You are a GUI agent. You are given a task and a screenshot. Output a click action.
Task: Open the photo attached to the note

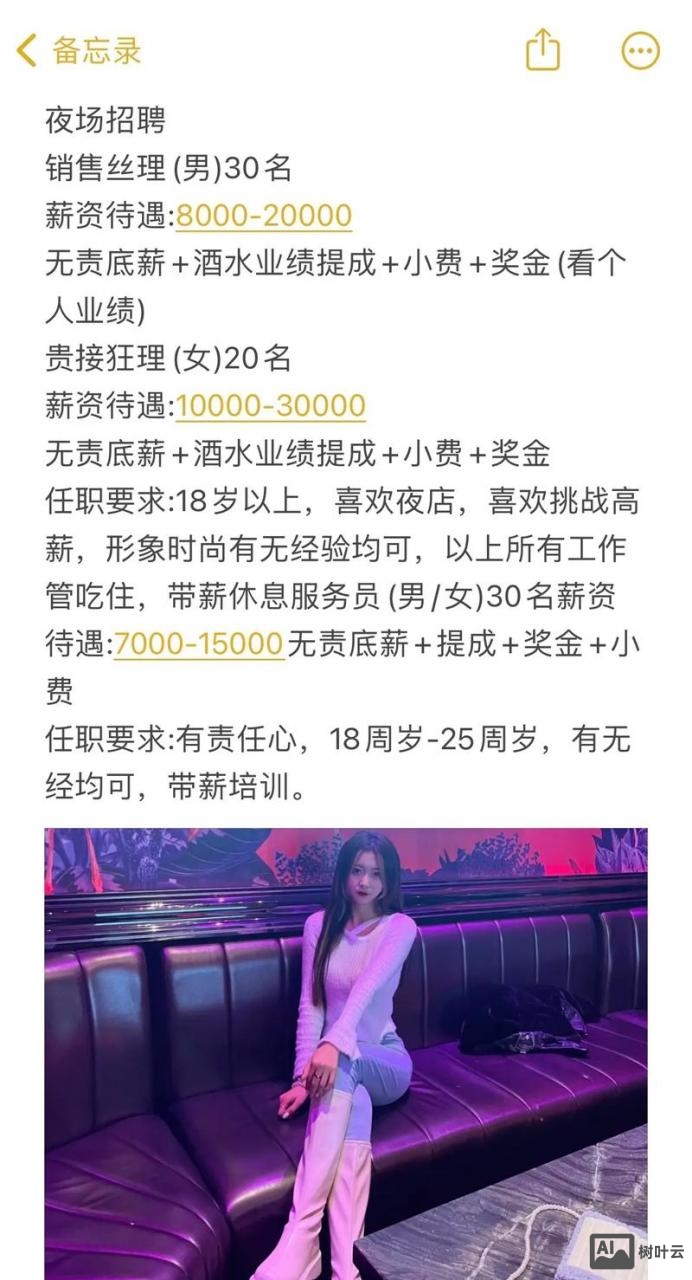pos(346,1052)
